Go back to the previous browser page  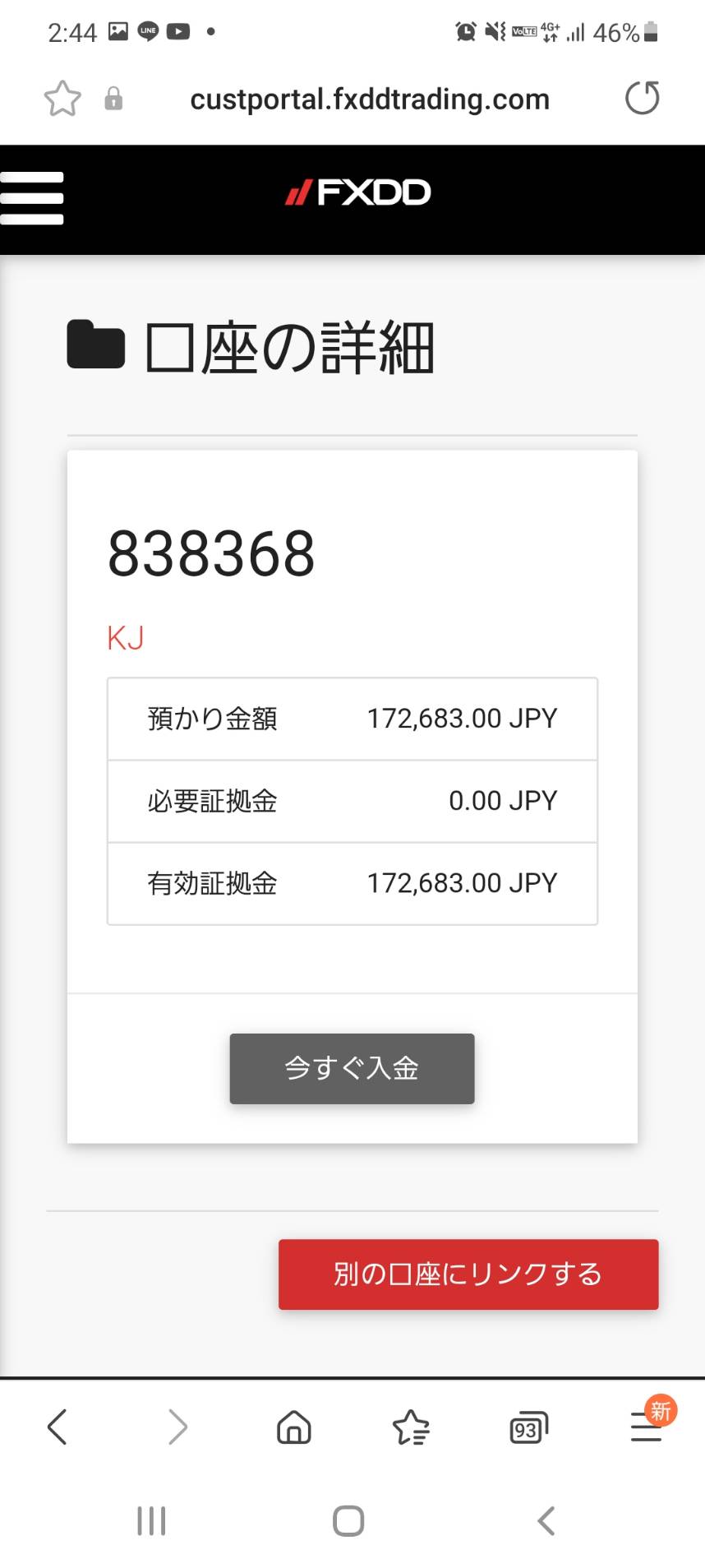(58, 1427)
